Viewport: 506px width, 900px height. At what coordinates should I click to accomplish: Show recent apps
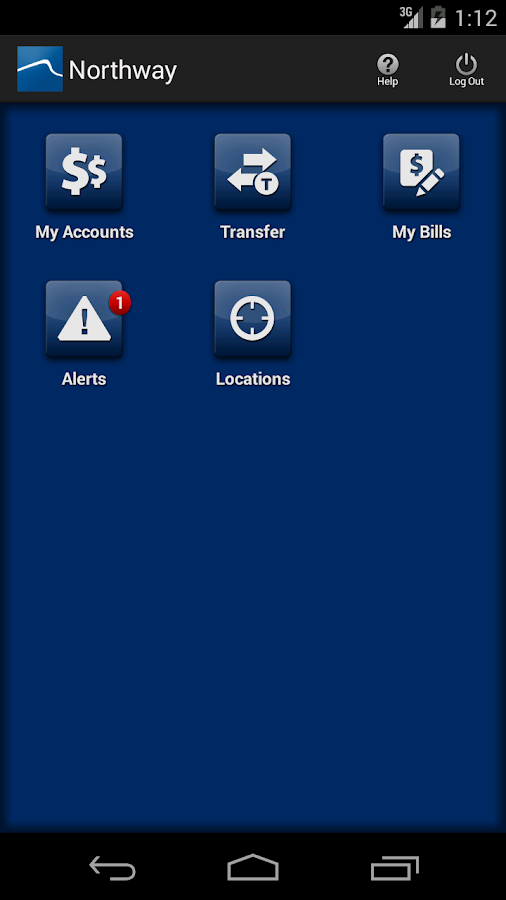(x=394, y=867)
